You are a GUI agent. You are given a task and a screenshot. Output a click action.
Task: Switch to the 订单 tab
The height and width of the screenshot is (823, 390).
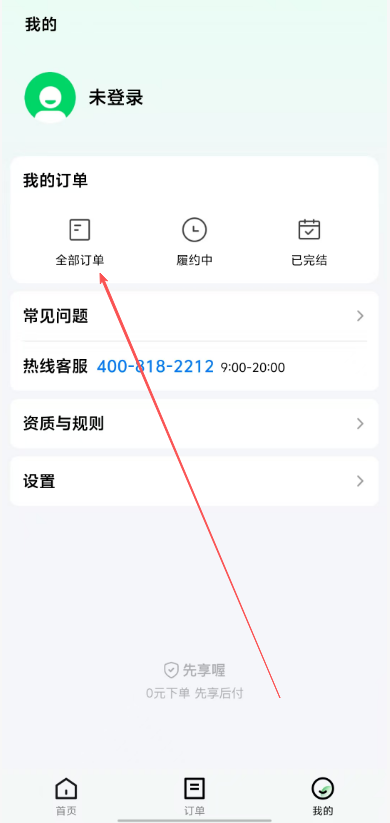pos(194,796)
